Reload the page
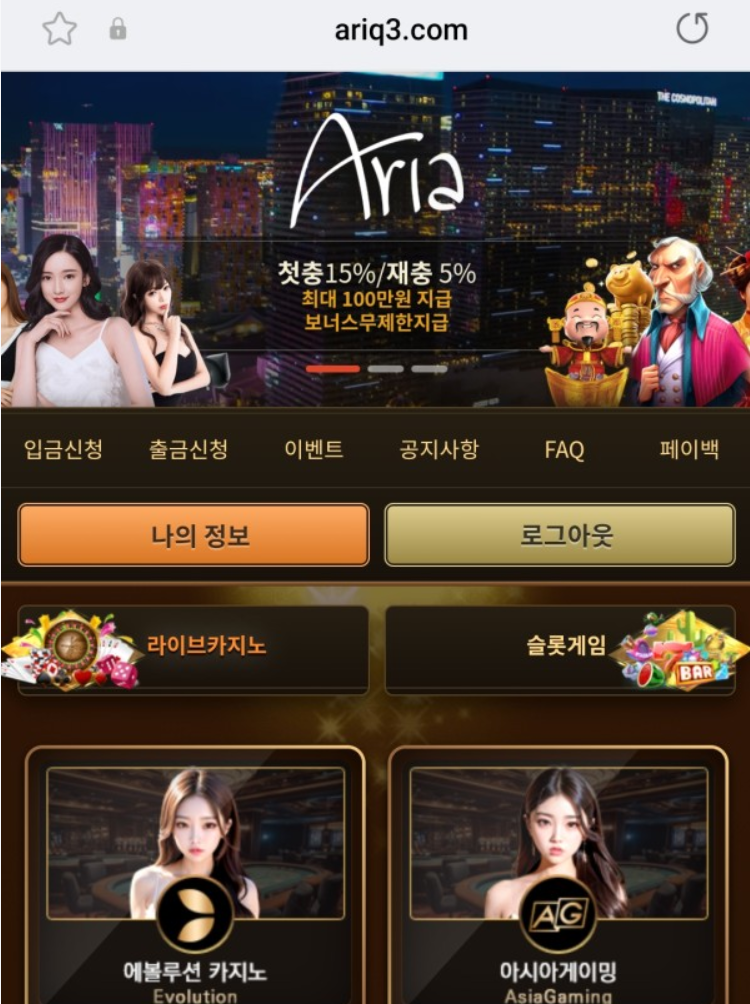Image resolution: width=750 pixels, height=1004 pixels. (x=692, y=29)
